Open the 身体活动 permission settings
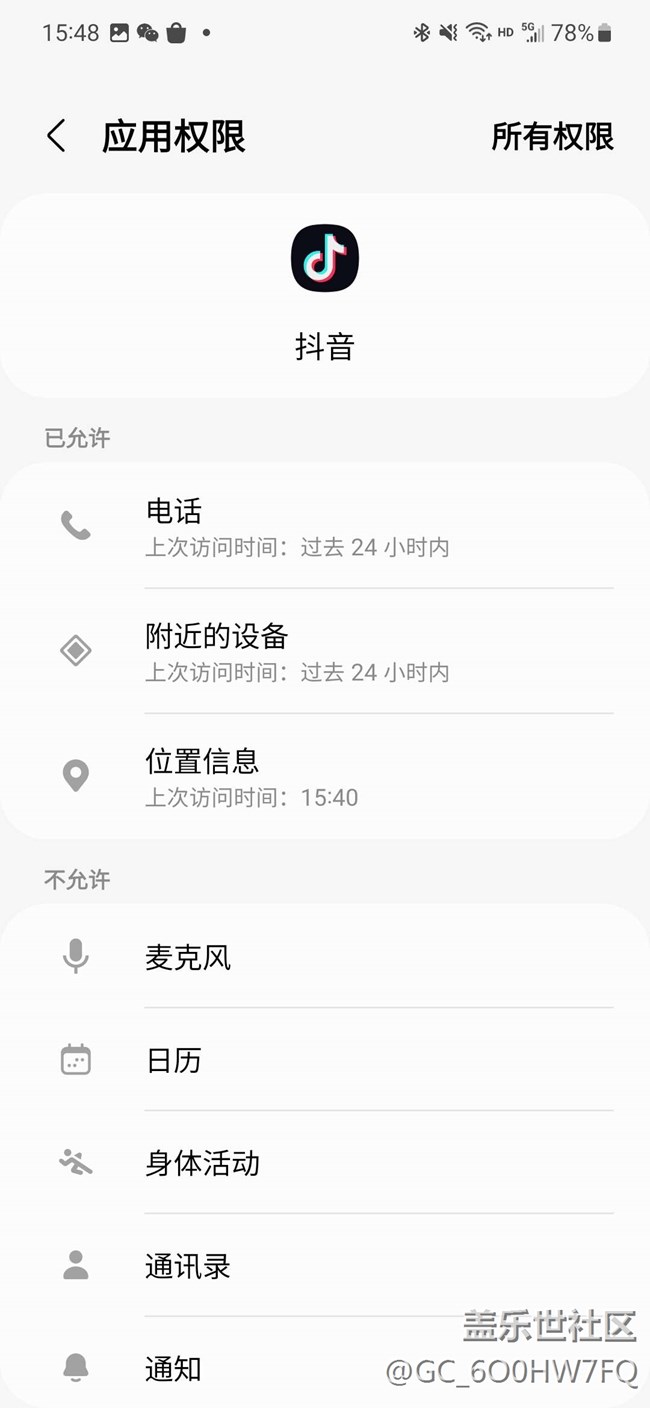The image size is (650, 1408). pos(325,1163)
